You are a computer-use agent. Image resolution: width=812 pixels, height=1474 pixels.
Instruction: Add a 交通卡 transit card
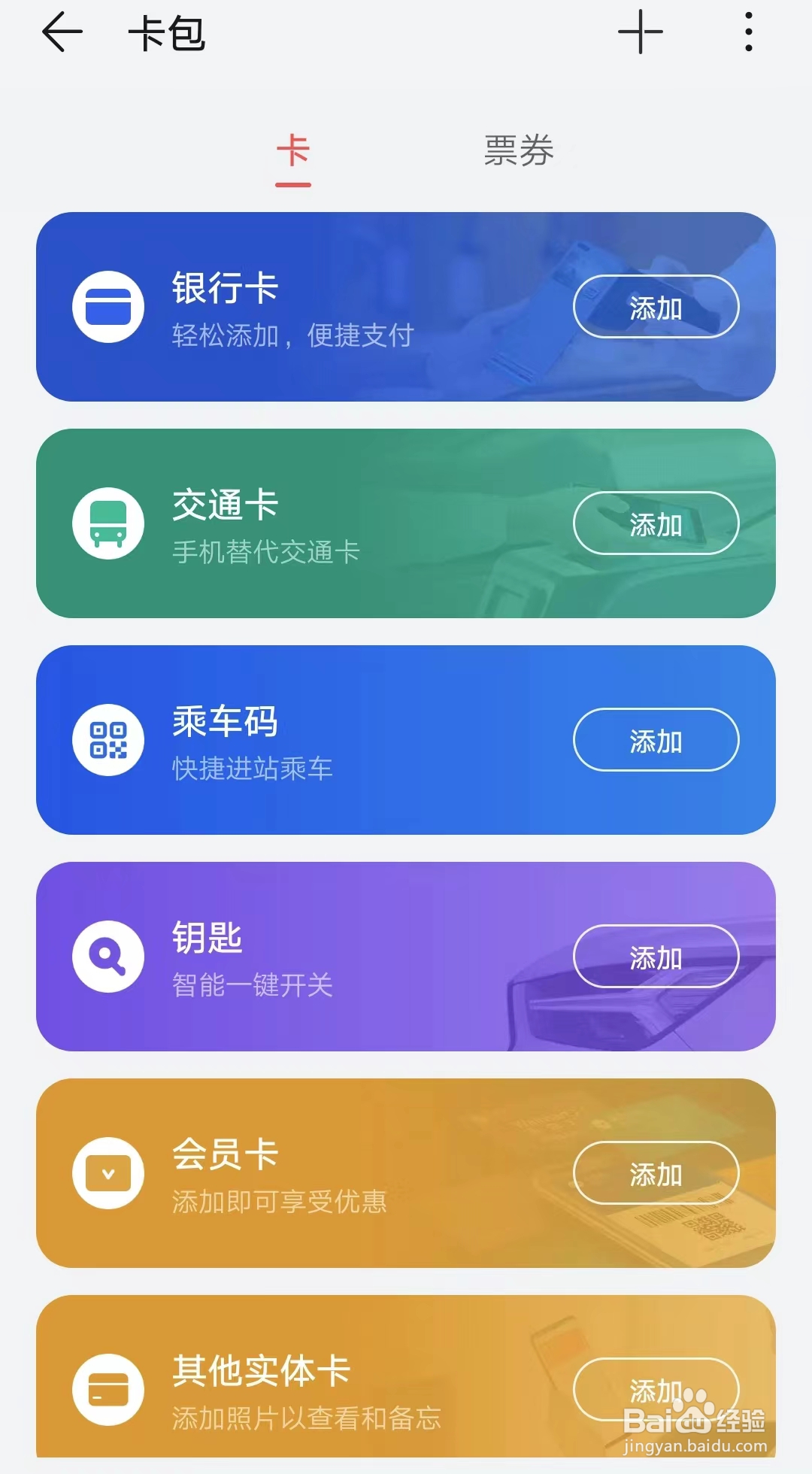point(656,523)
